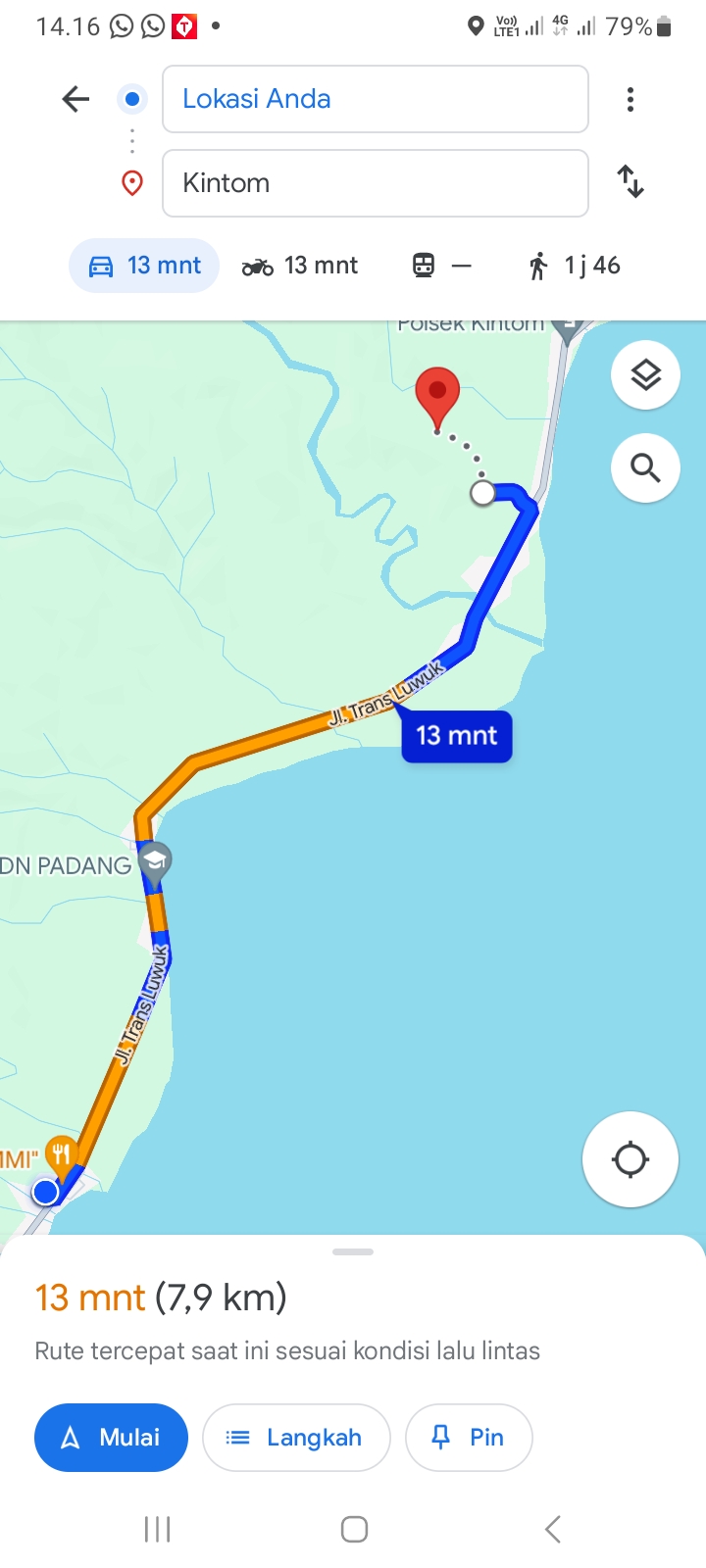Image resolution: width=706 pixels, height=1568 pixels.
Task: Edit the Lokasi Anda starting point field
Action: (x=375, y=99)
